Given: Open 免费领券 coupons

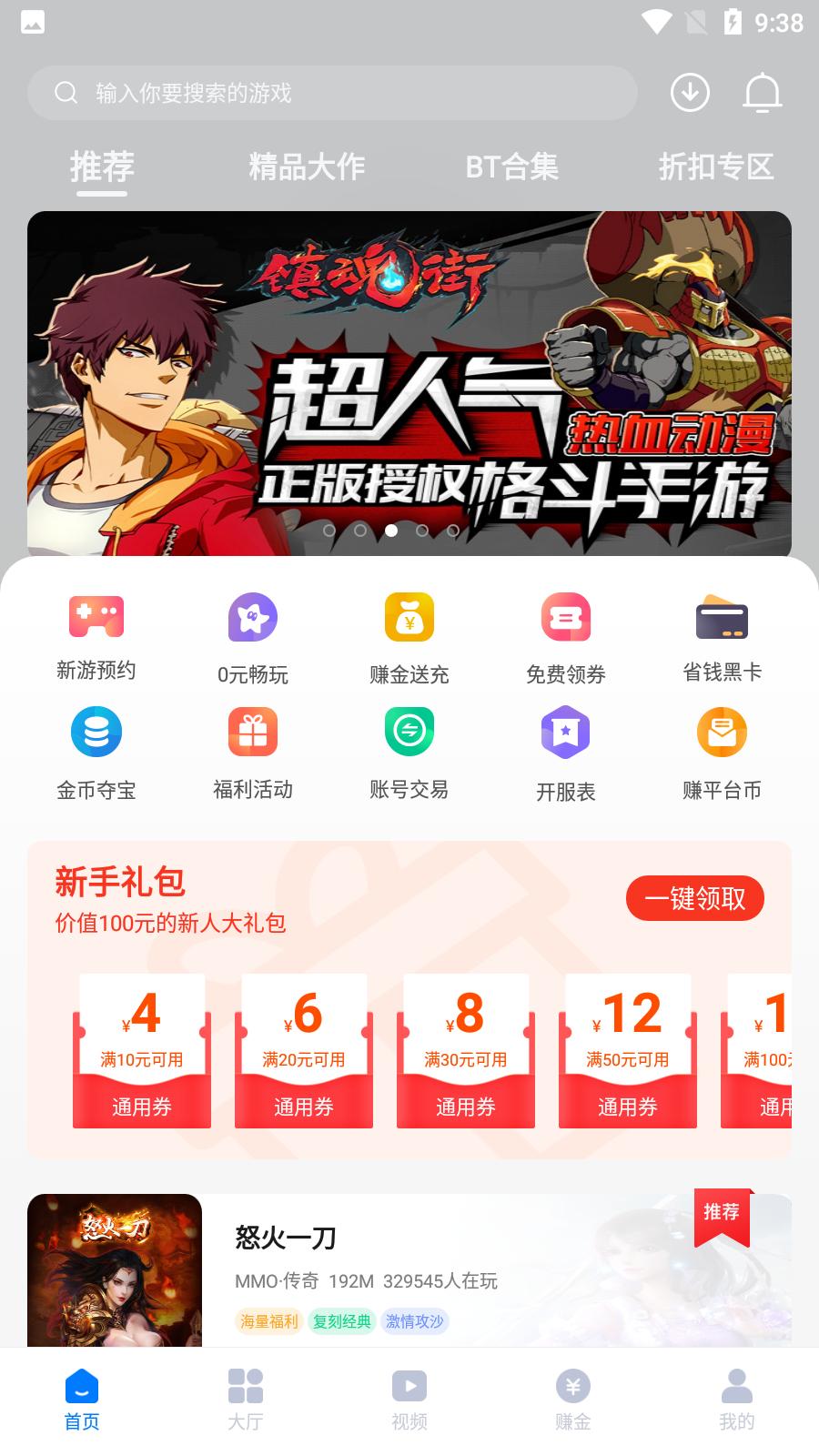Looking at the screenshot, I should pos(566,637).
